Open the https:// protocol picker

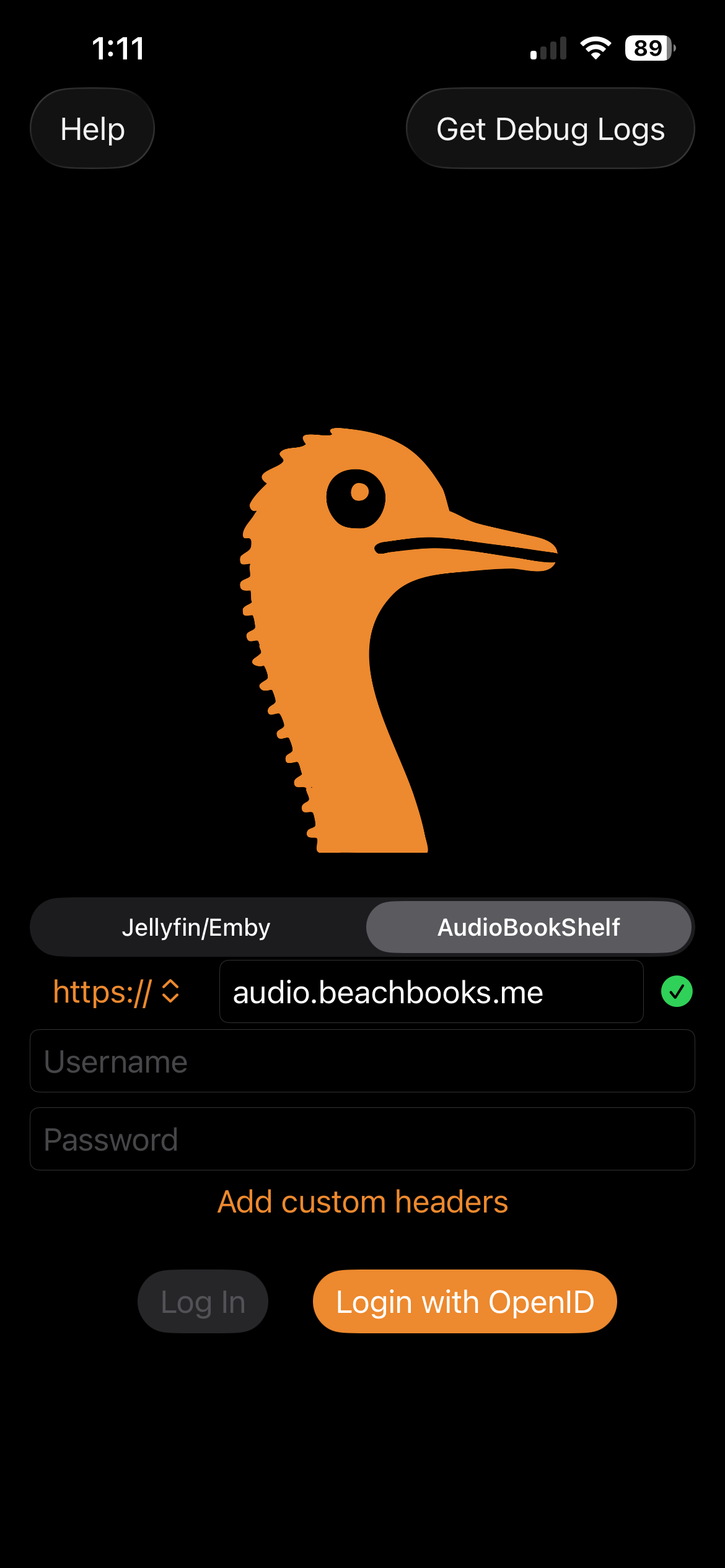(x=116, y=992)
